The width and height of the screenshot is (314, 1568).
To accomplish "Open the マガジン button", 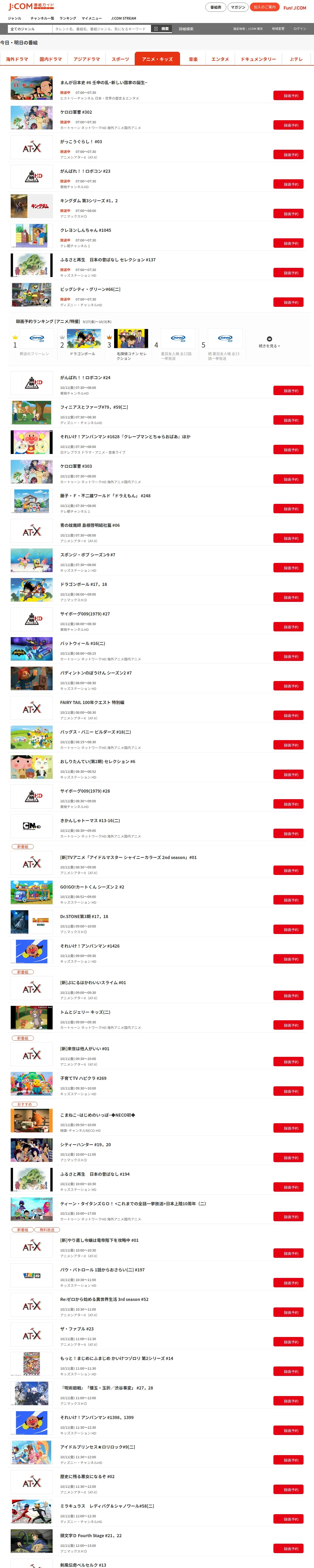I will tap(238, 7).
